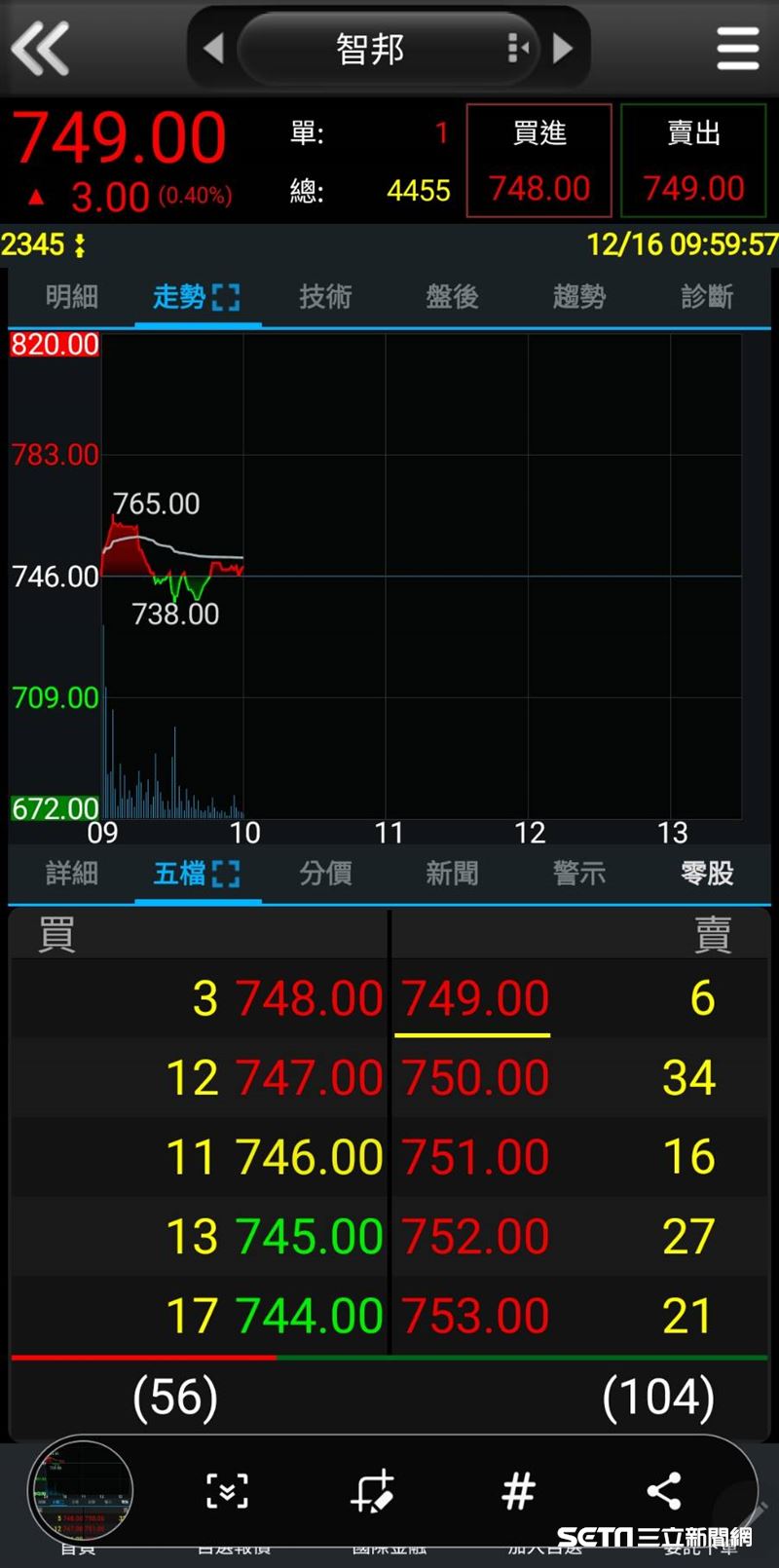This screenshot has height=1568, width=779.
Task: Open the 技術 analysis tab
Action: tap(325, 296)
